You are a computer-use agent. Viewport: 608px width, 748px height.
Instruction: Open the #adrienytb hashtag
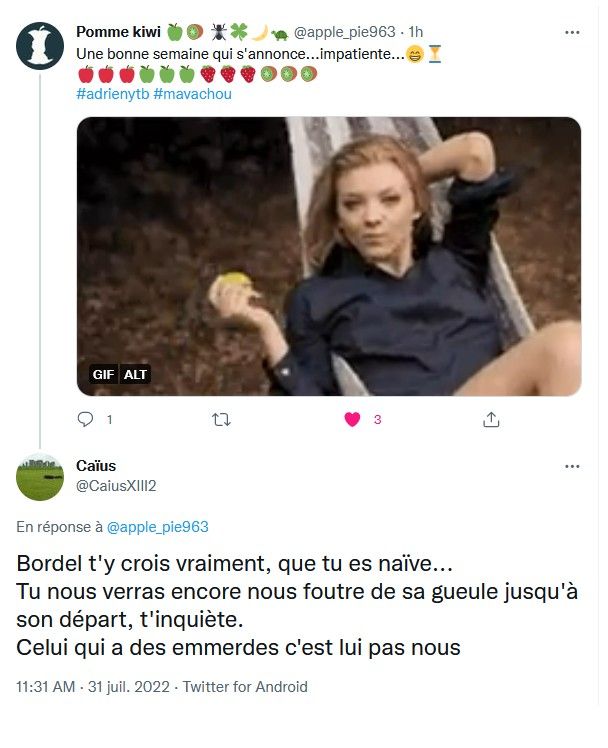(x=112, y=94)
